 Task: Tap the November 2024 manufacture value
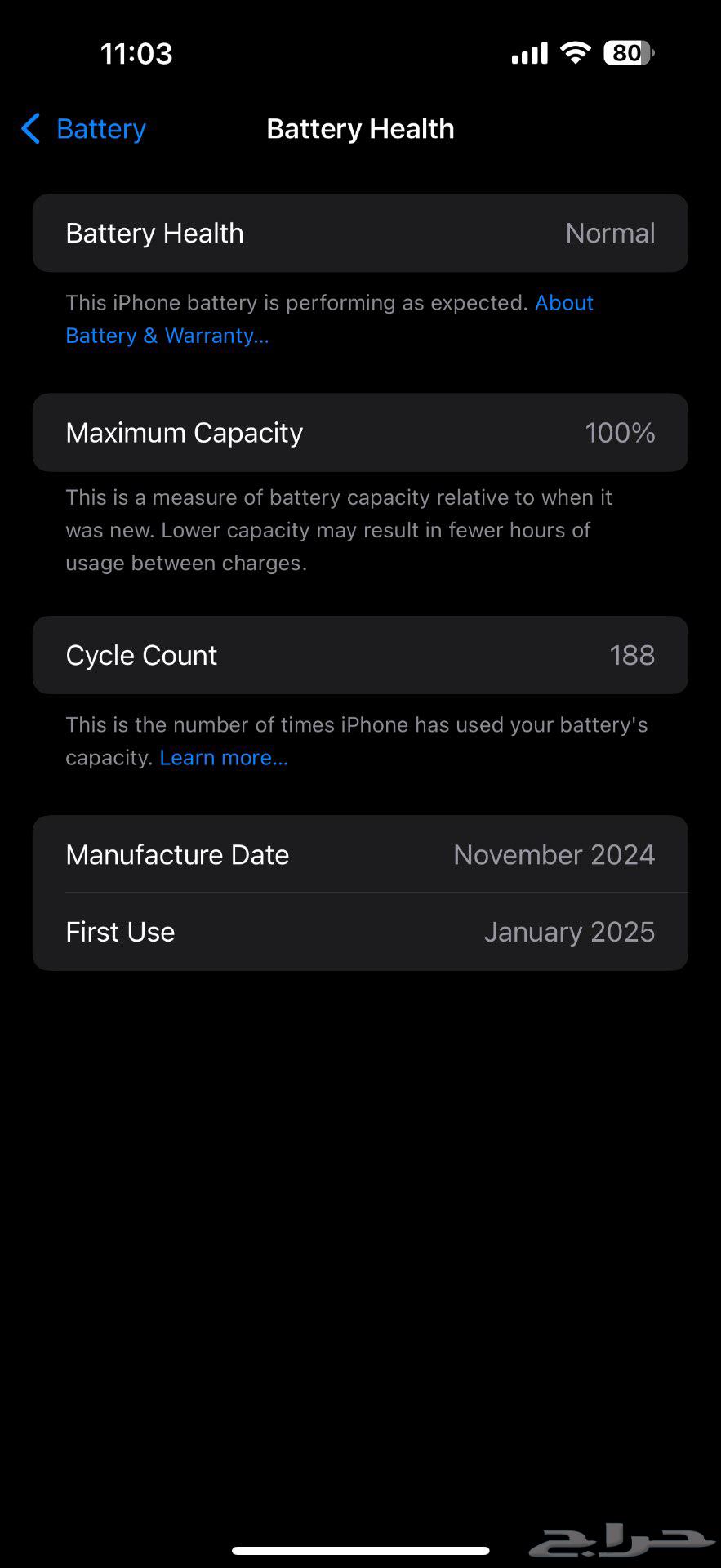[x=554, y=853]
